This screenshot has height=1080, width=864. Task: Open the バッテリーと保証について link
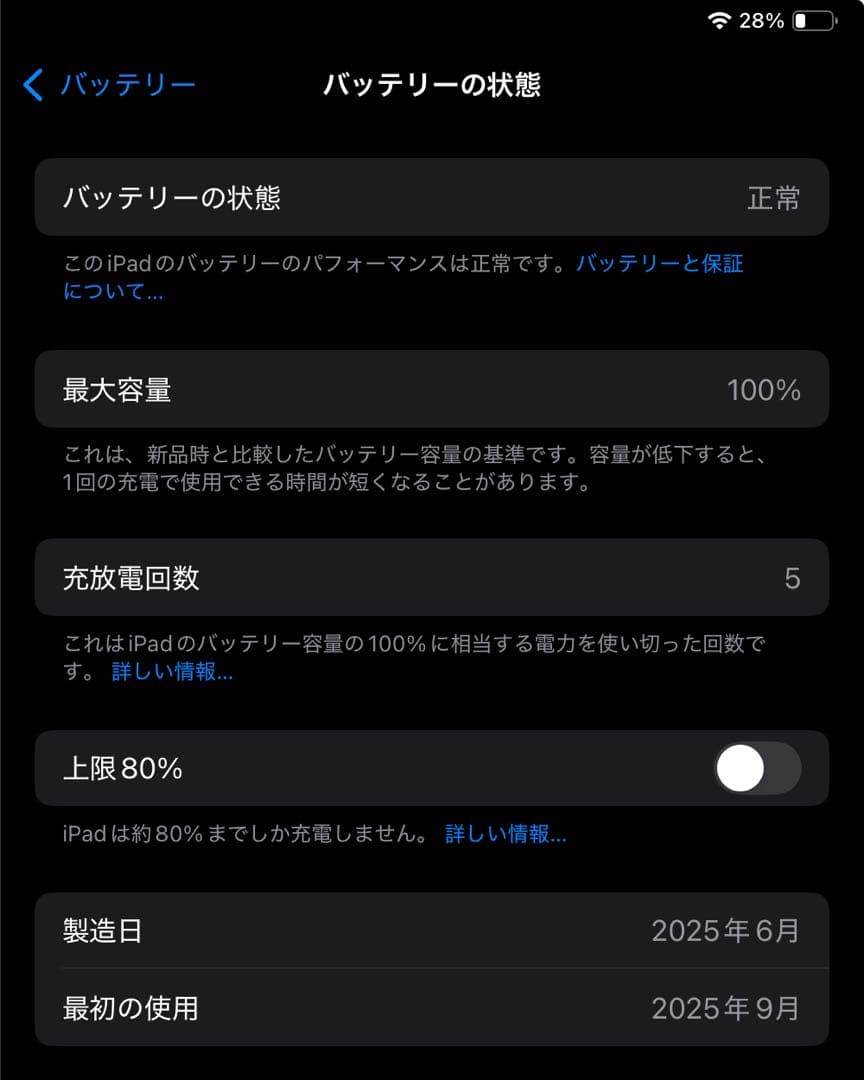pos(660,263)
